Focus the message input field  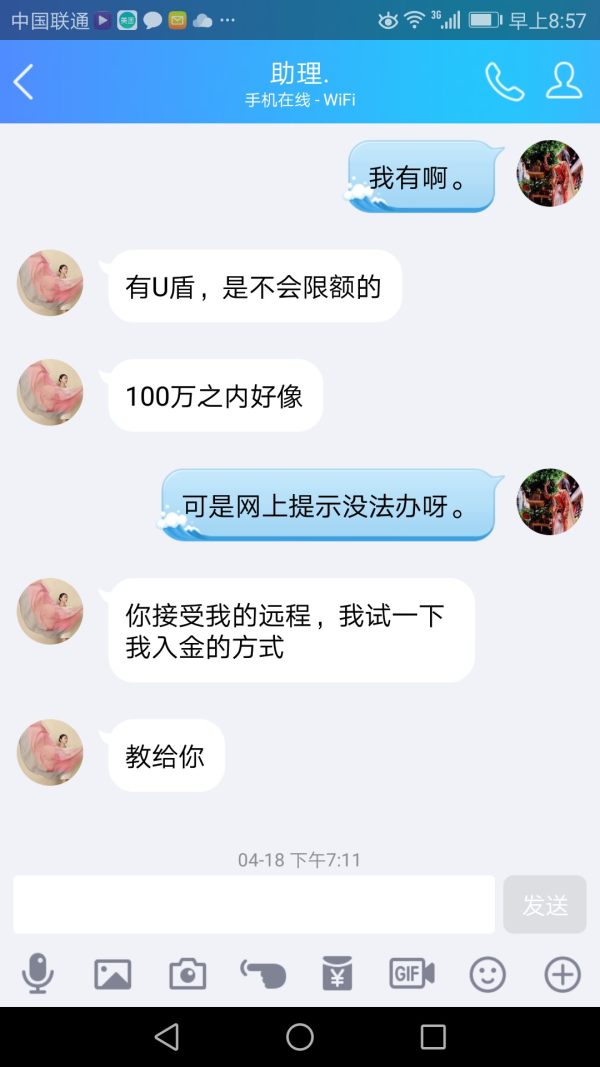pos(254,904)
